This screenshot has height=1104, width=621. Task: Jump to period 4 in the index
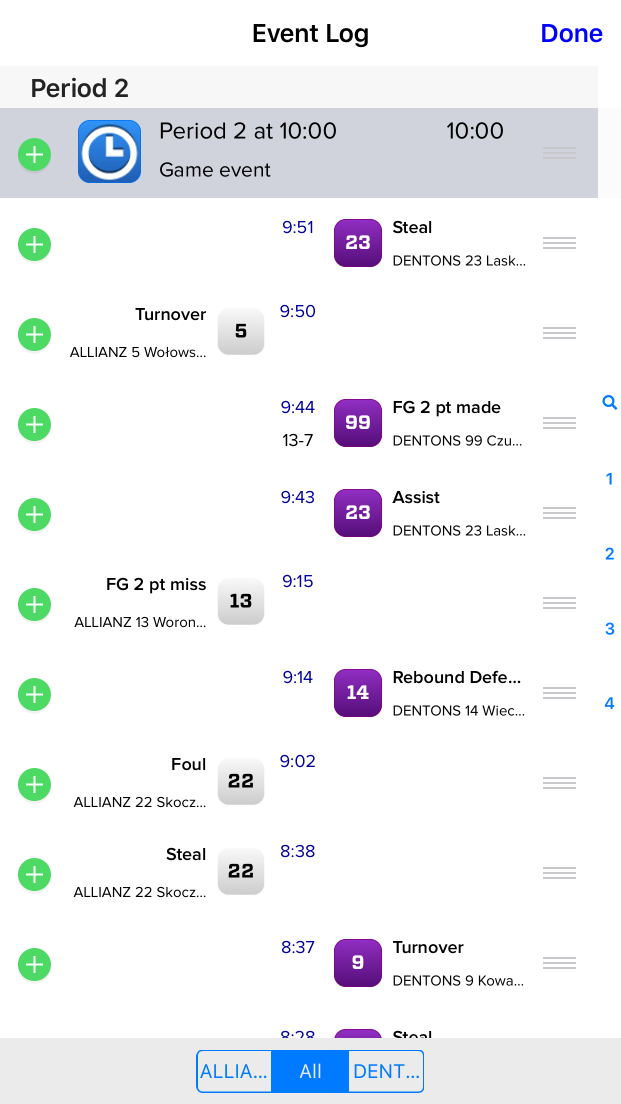[x=609, y=704]
